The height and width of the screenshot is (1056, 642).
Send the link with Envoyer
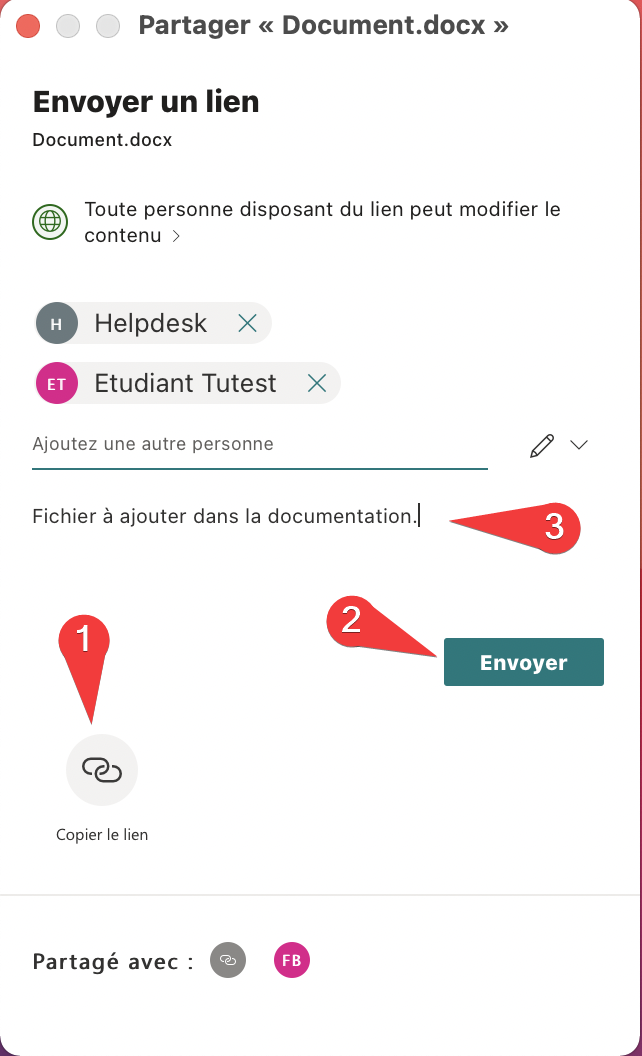[523, 662]
